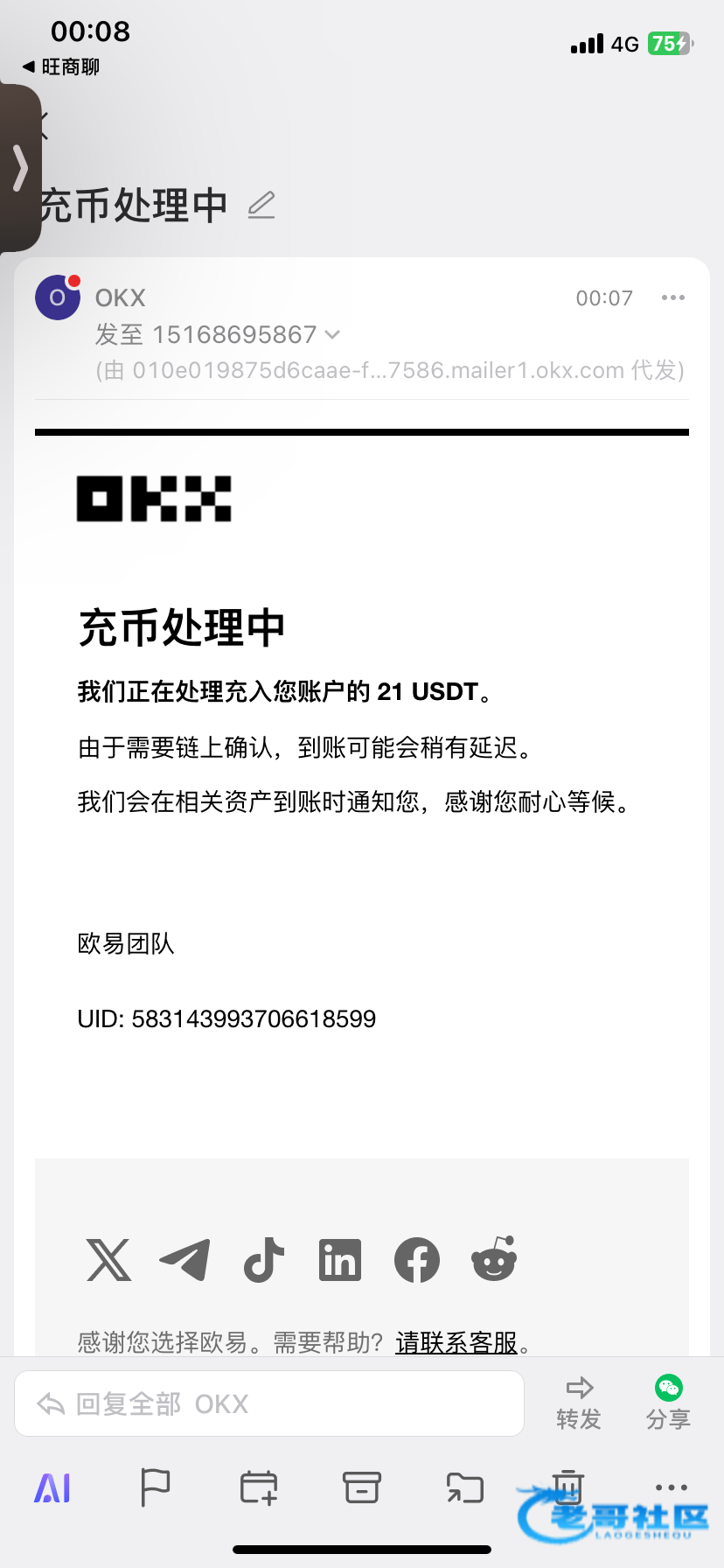The height and width of the screenshot is (1568, 724).
Task: Edit the email subject with pencil icon
Action: coord(261,206)
